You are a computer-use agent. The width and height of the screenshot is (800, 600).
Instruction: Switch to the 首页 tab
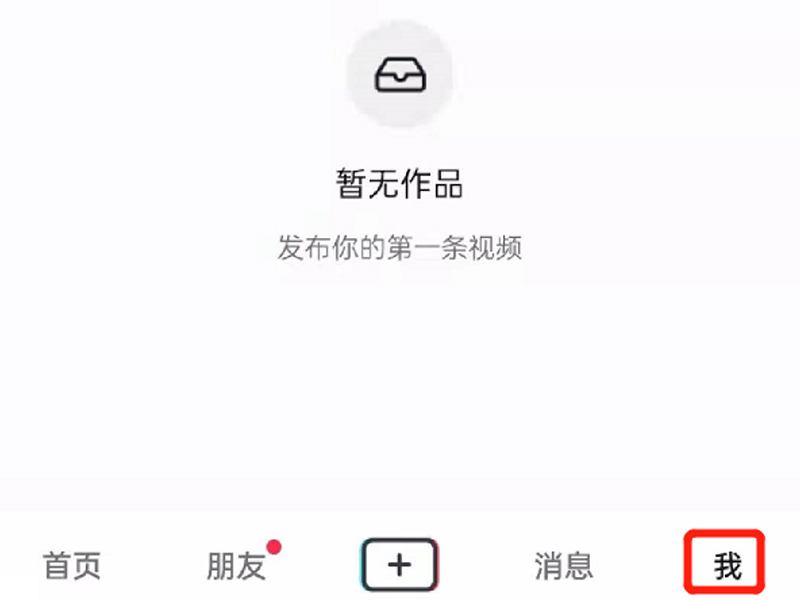coord(72,566)
